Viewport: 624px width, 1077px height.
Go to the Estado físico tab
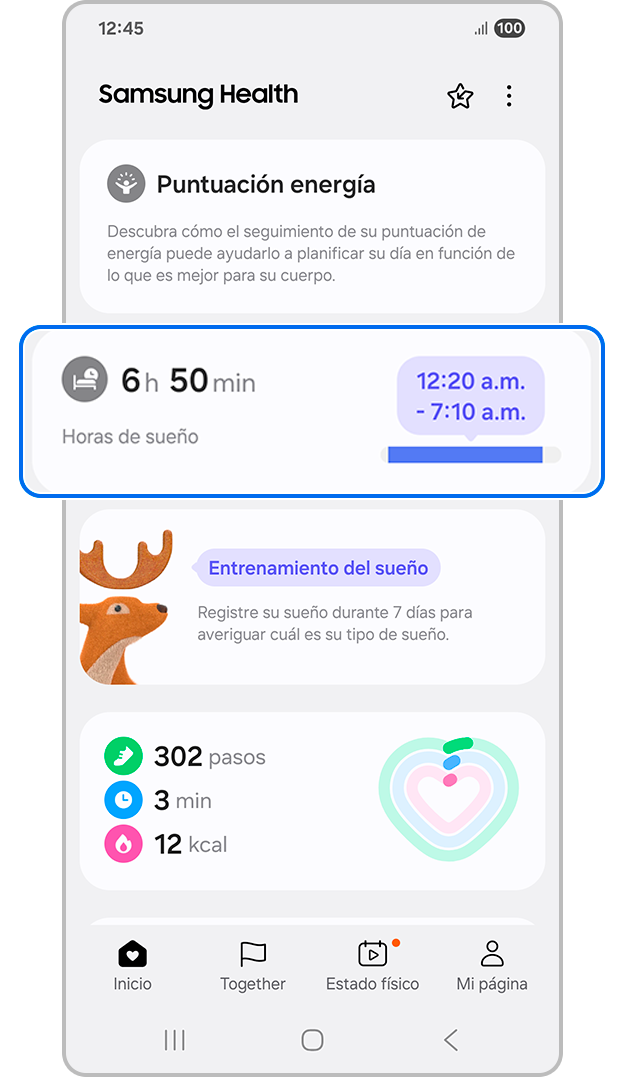pos(372,966)
